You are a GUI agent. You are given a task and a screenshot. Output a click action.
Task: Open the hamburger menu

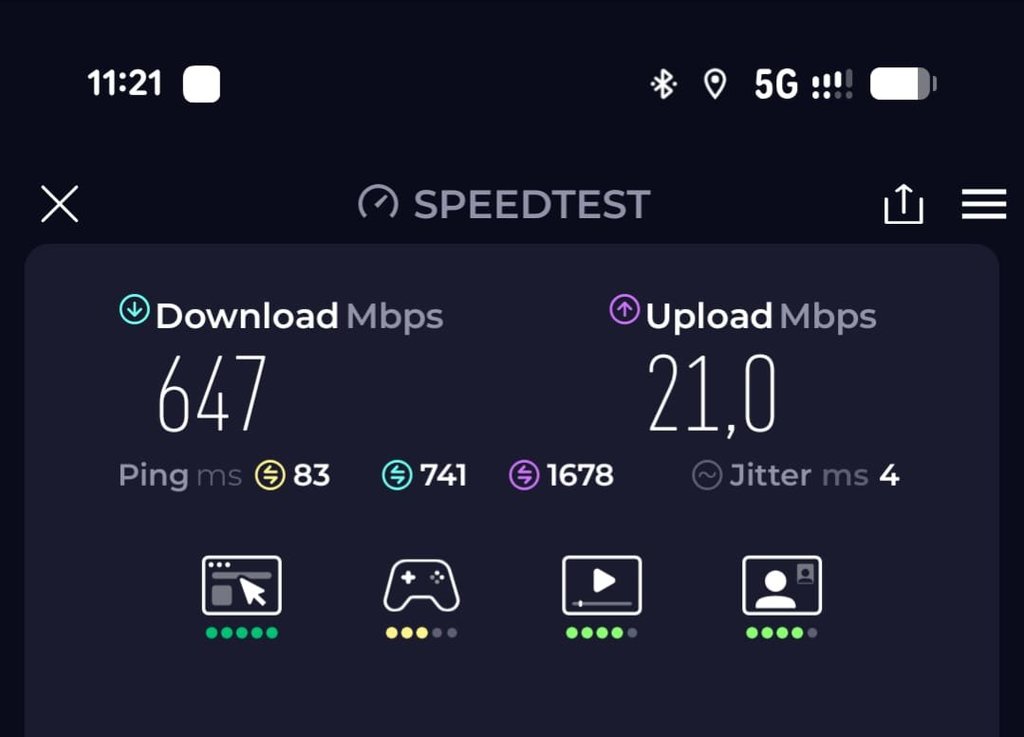(x=983, y=204)
